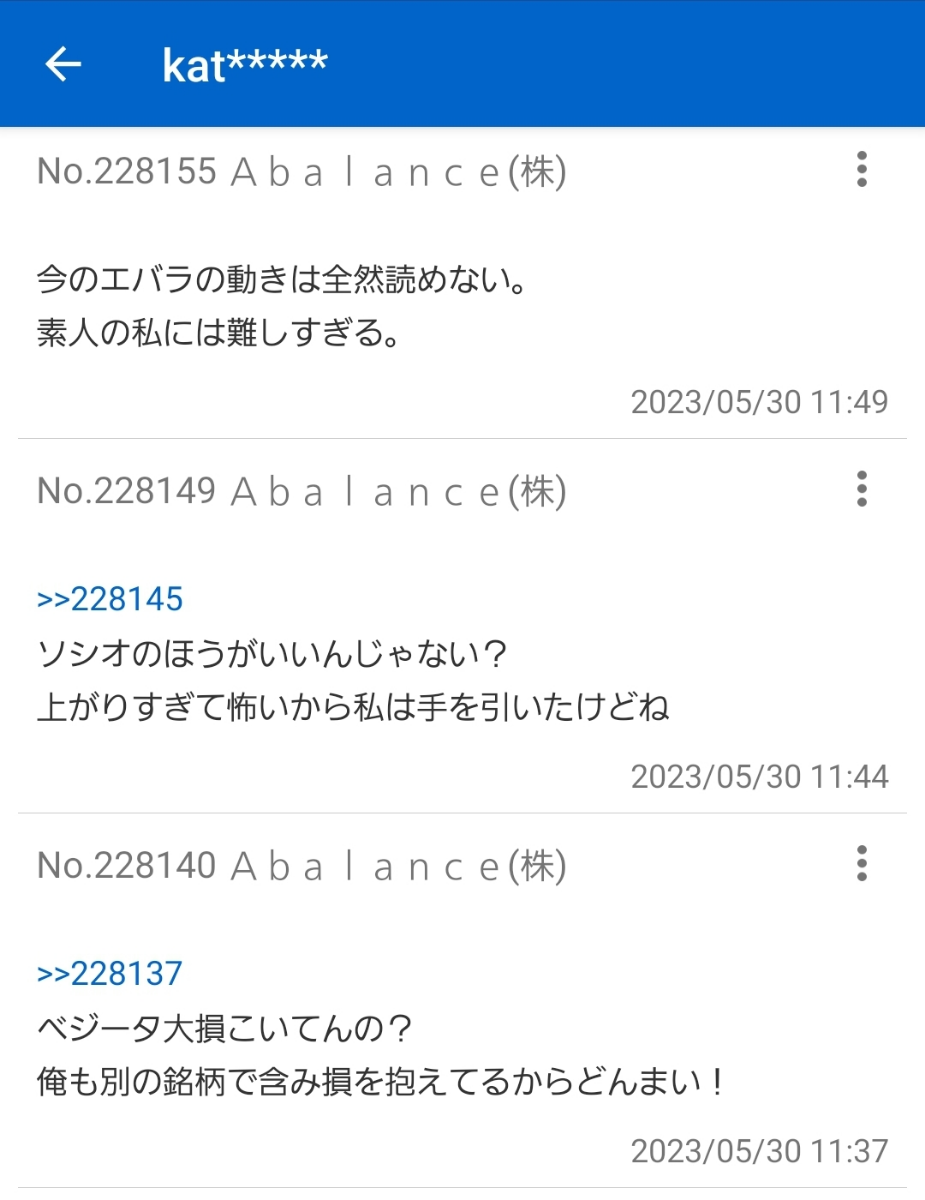Image resolution: width=925 pixels, height=1200 pixels.
Task: Select the 2023/05/30 11:44 timestamp
Action: 761,775
